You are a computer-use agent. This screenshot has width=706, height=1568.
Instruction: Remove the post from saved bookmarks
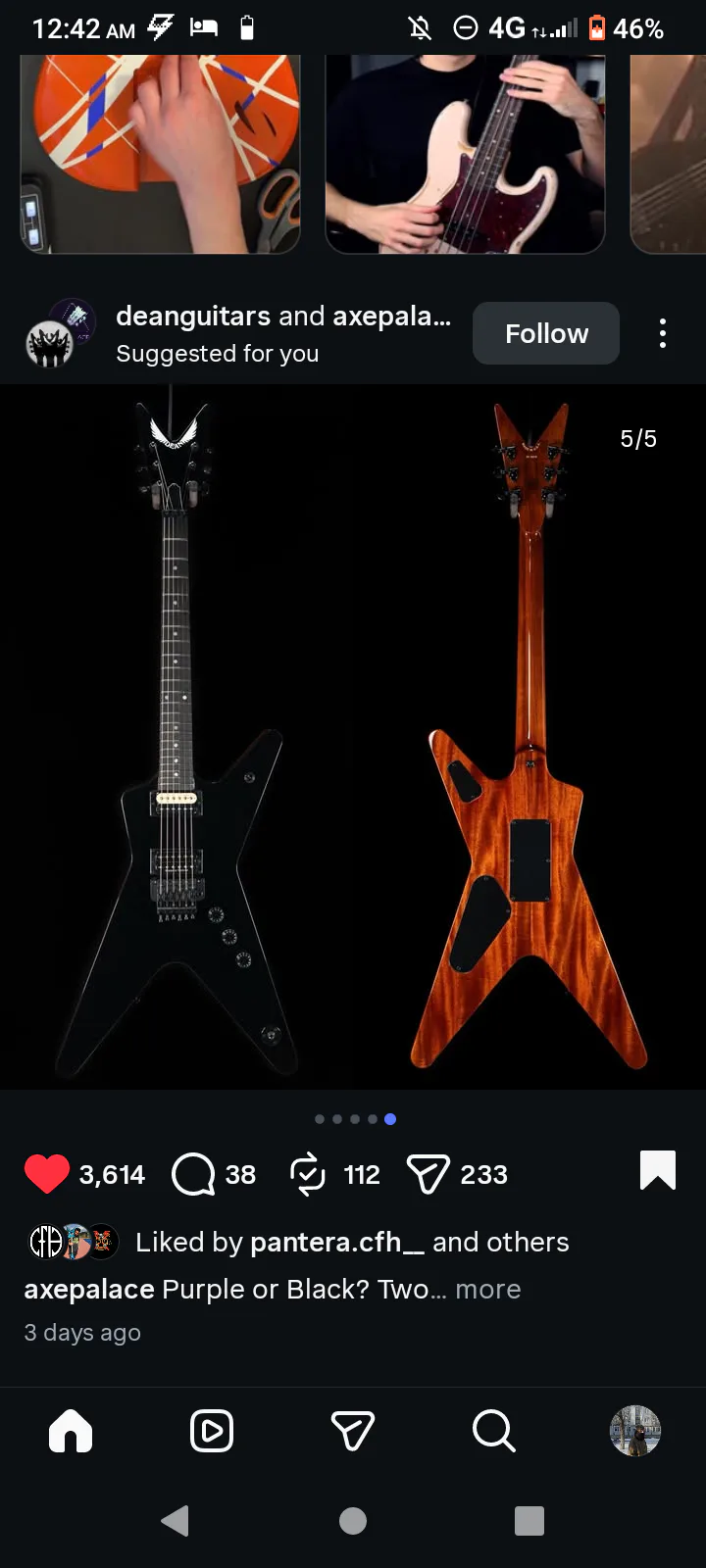[657, 1170]
